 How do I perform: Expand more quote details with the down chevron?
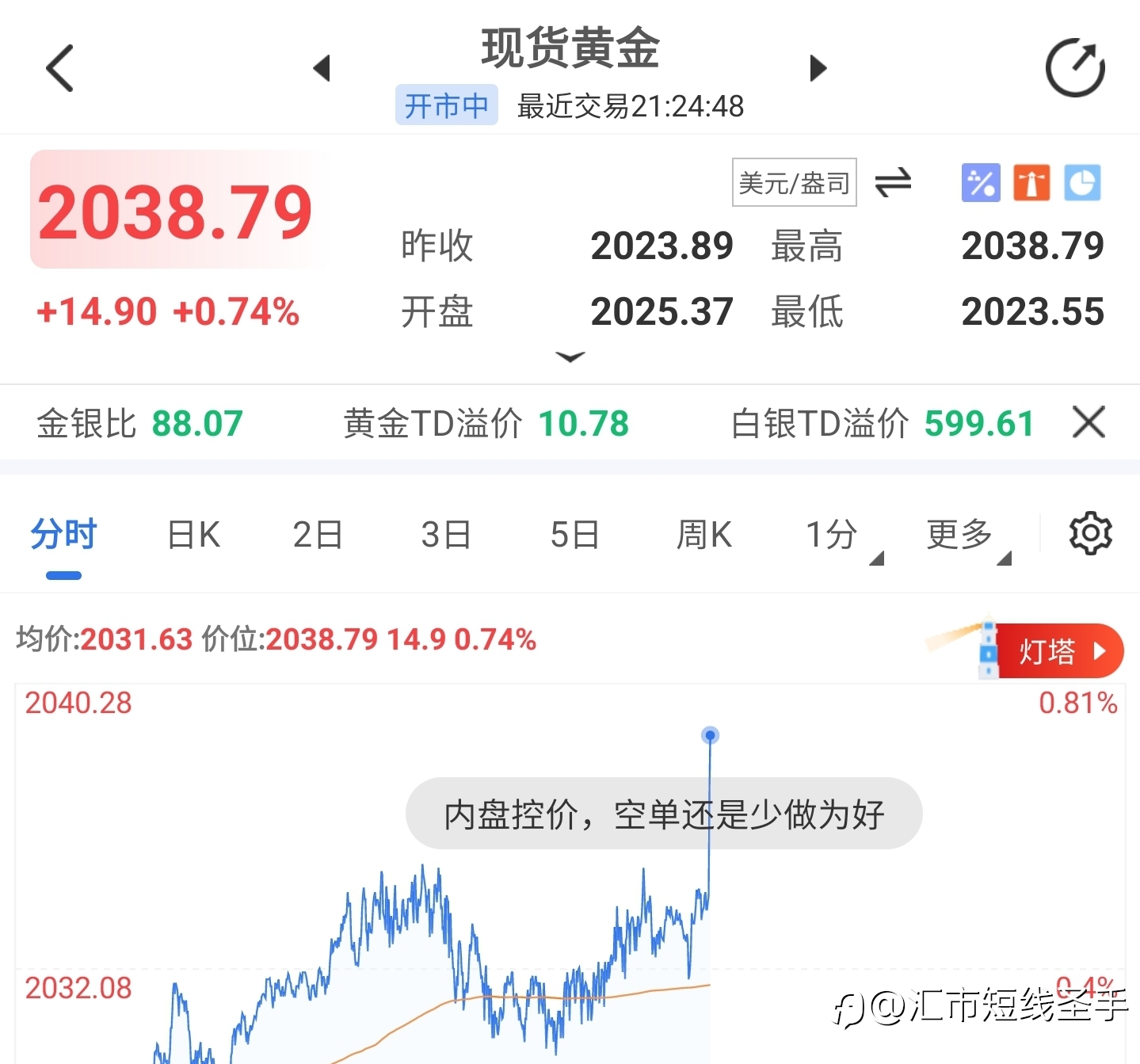(570, 357)
